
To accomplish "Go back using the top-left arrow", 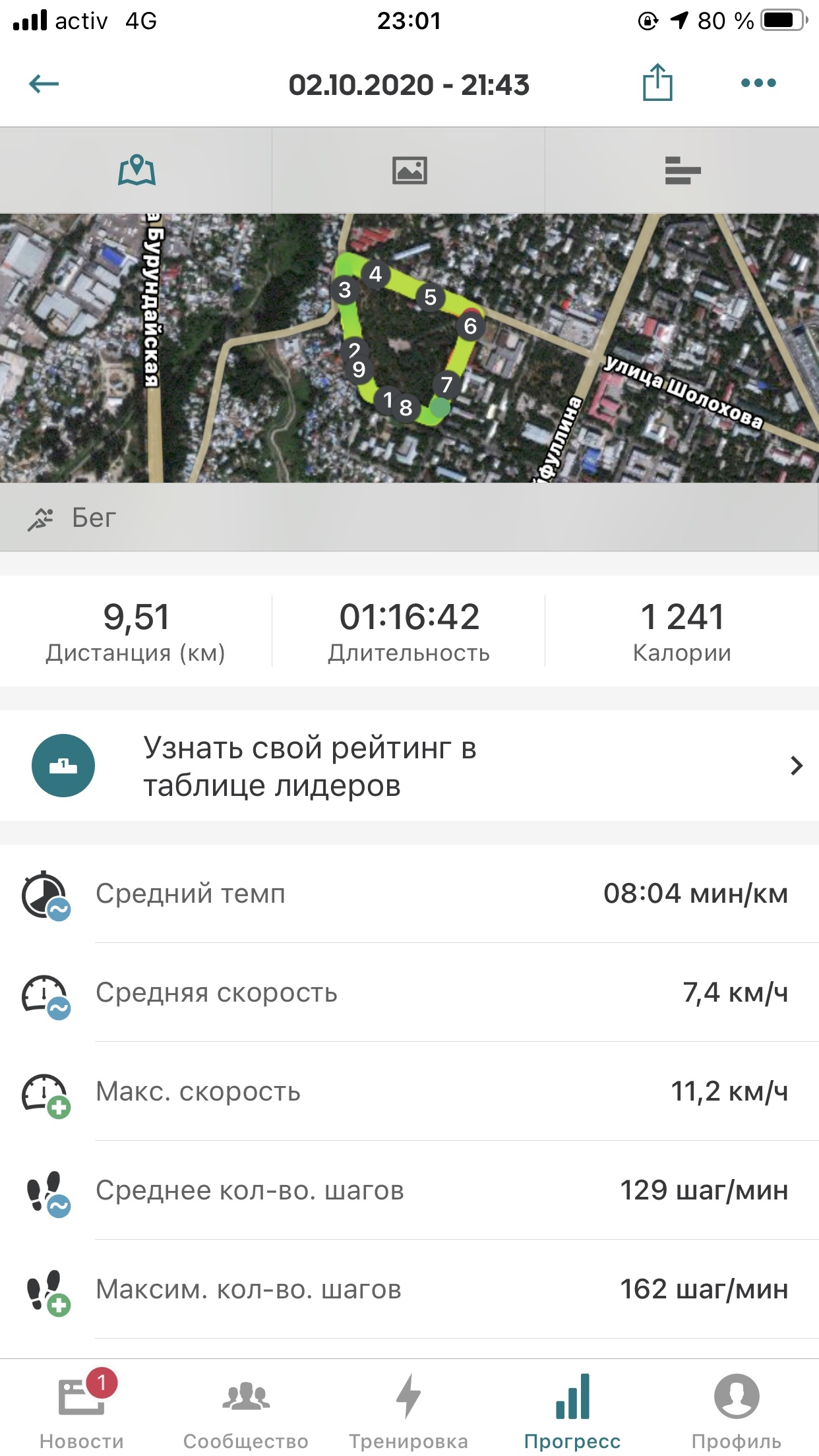I will 44,84.
